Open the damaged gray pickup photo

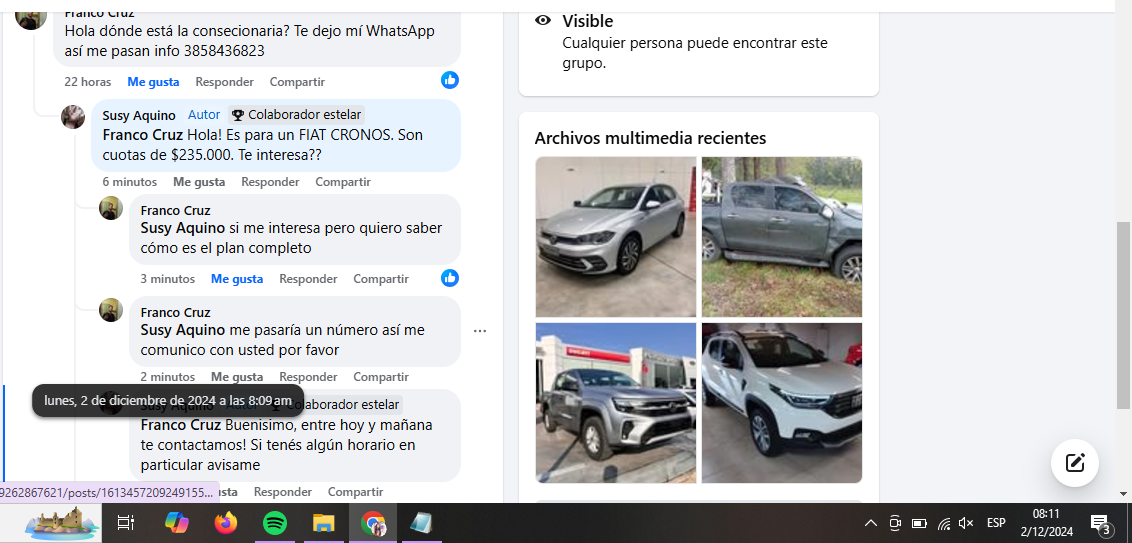pyautogui.click(x=781, y=236)
